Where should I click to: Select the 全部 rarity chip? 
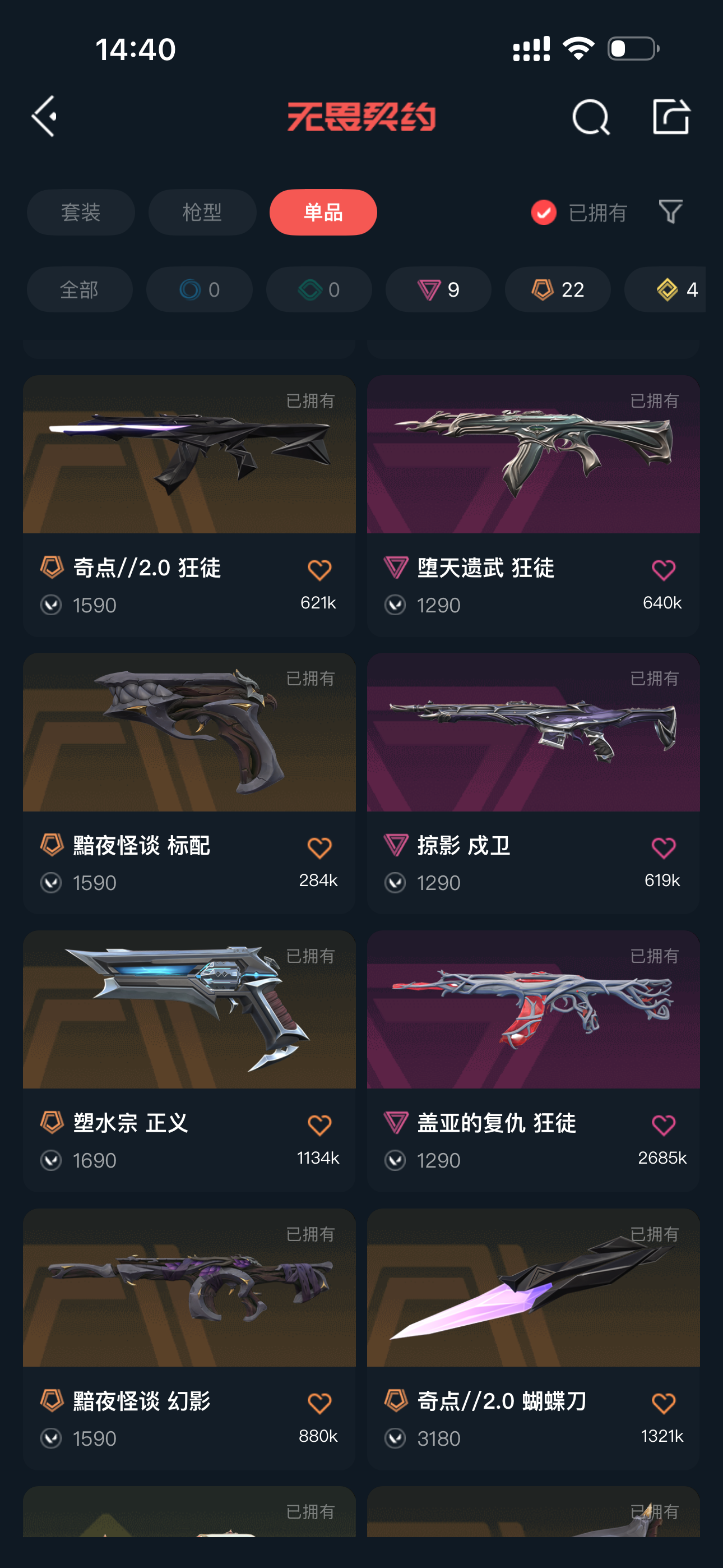pos(80,290)
